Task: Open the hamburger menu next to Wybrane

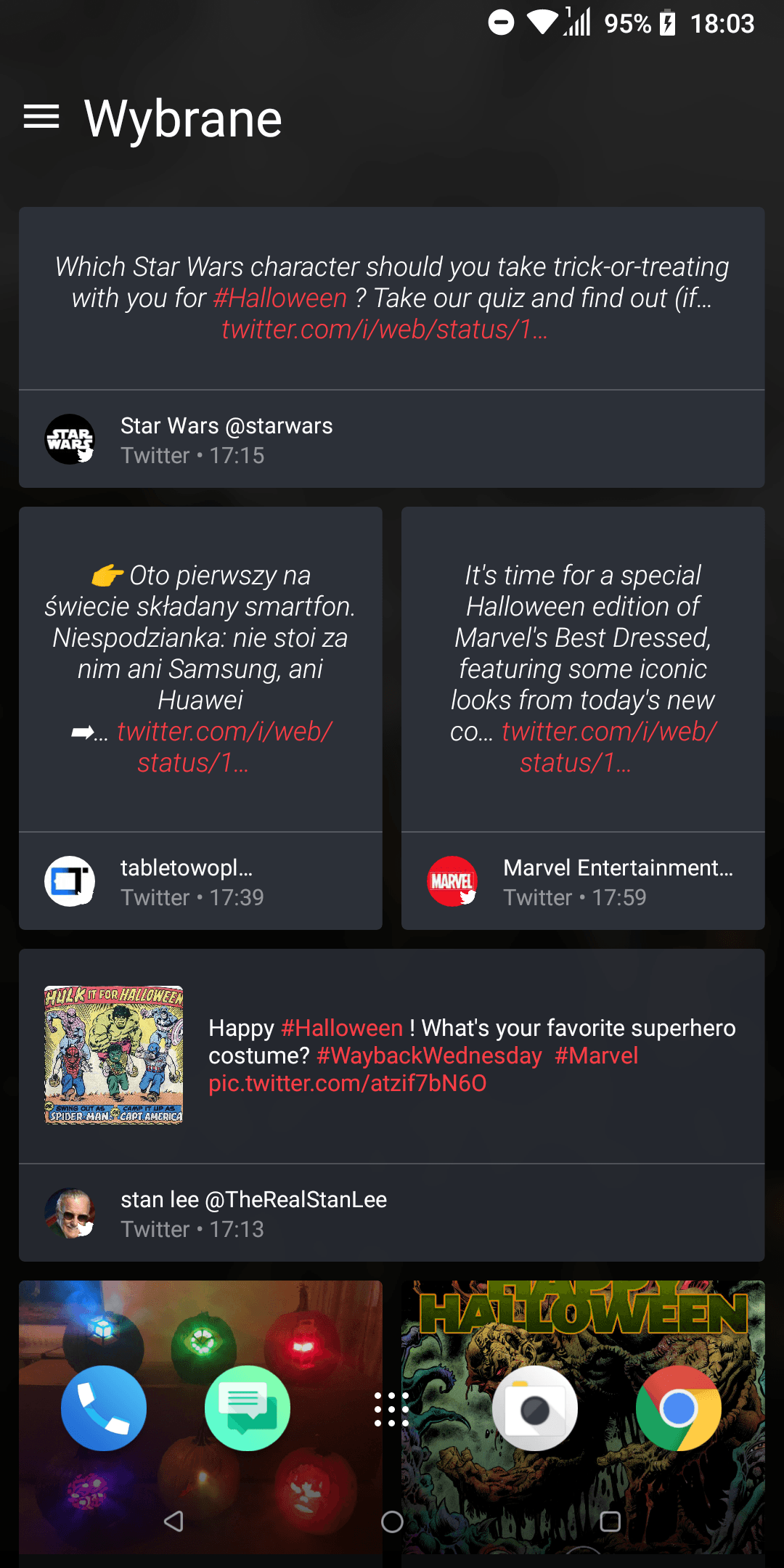Action: click(41, 116)
